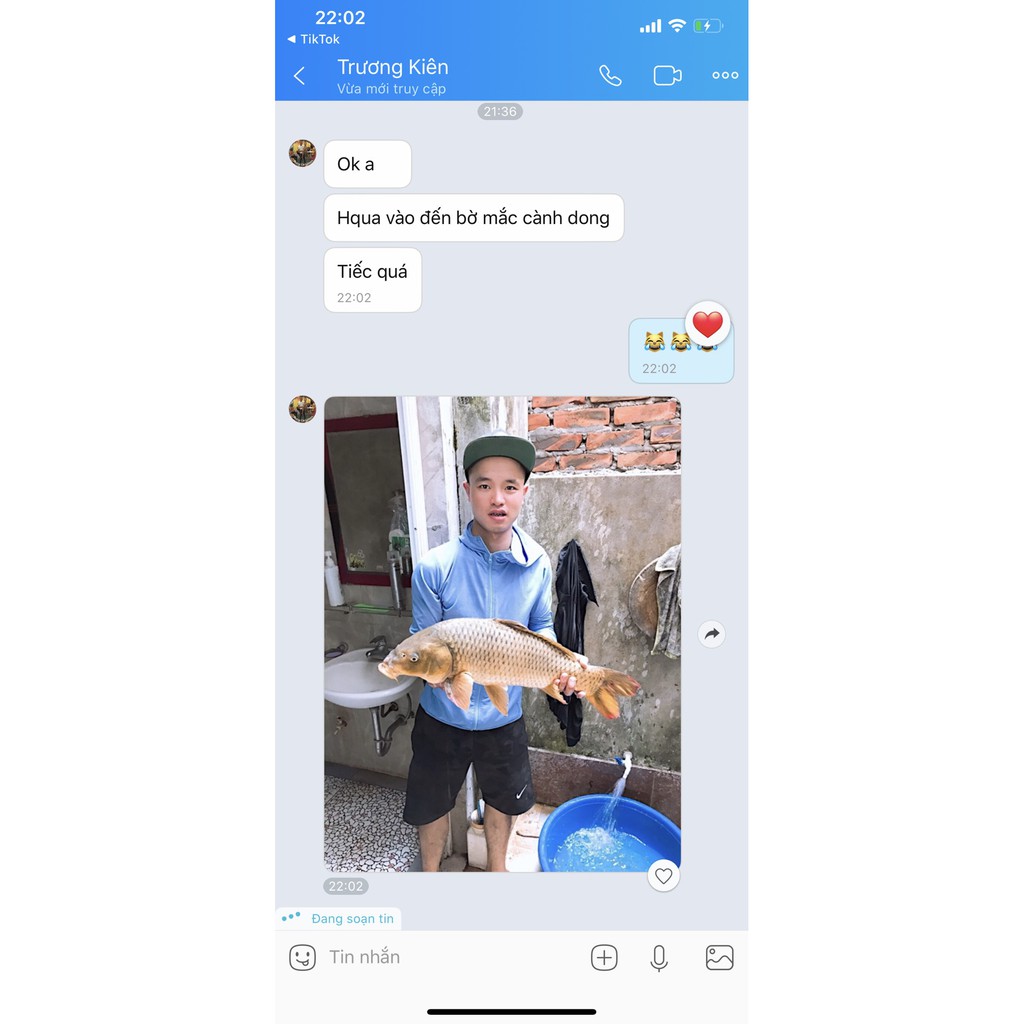The image size is (1024, 1024).
Task: Open the photo of the man holding fish
Action: [x=502, y=633]
